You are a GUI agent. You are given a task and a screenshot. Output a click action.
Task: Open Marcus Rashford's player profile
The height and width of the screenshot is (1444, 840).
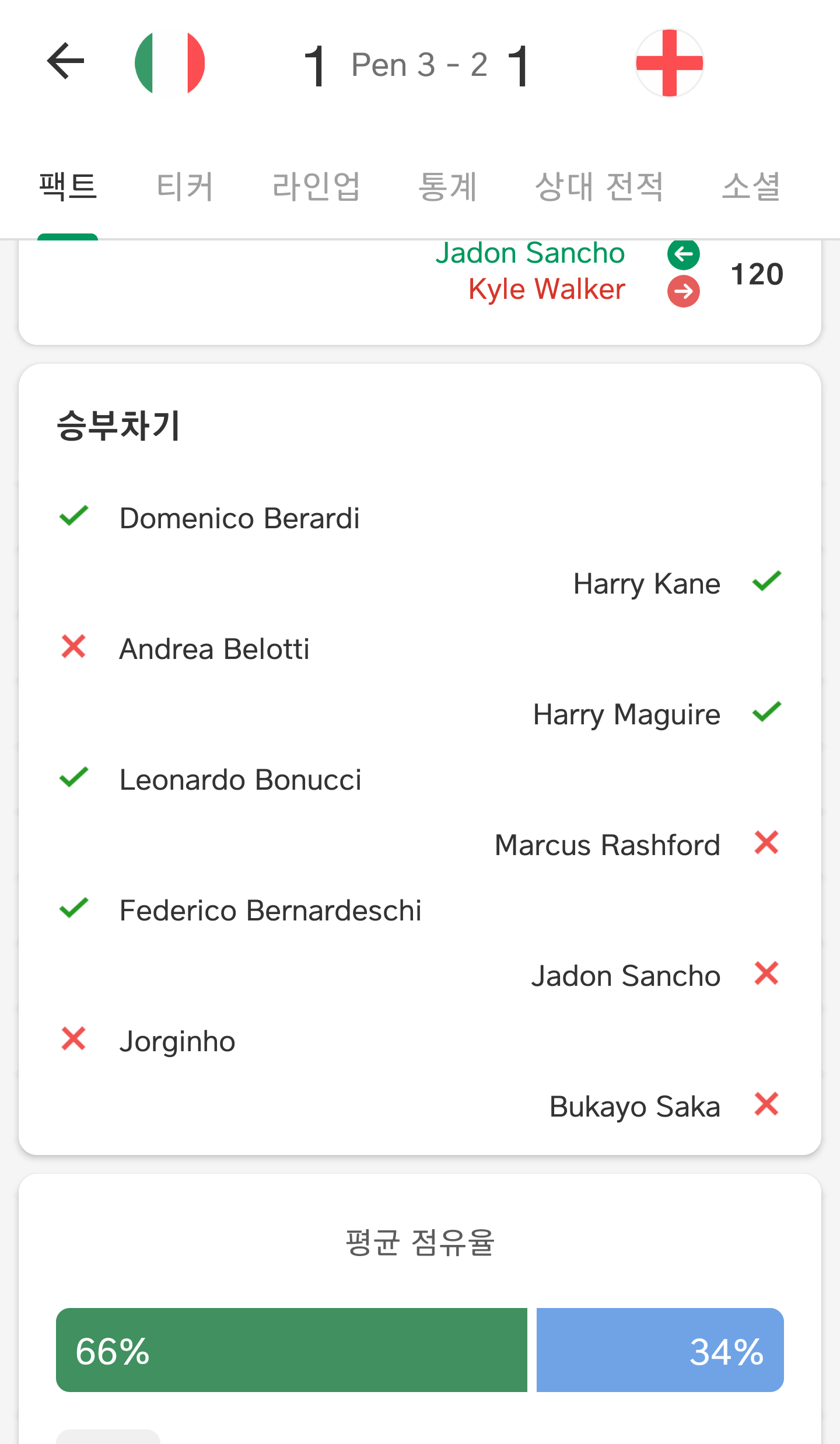[x=607, y=845]
